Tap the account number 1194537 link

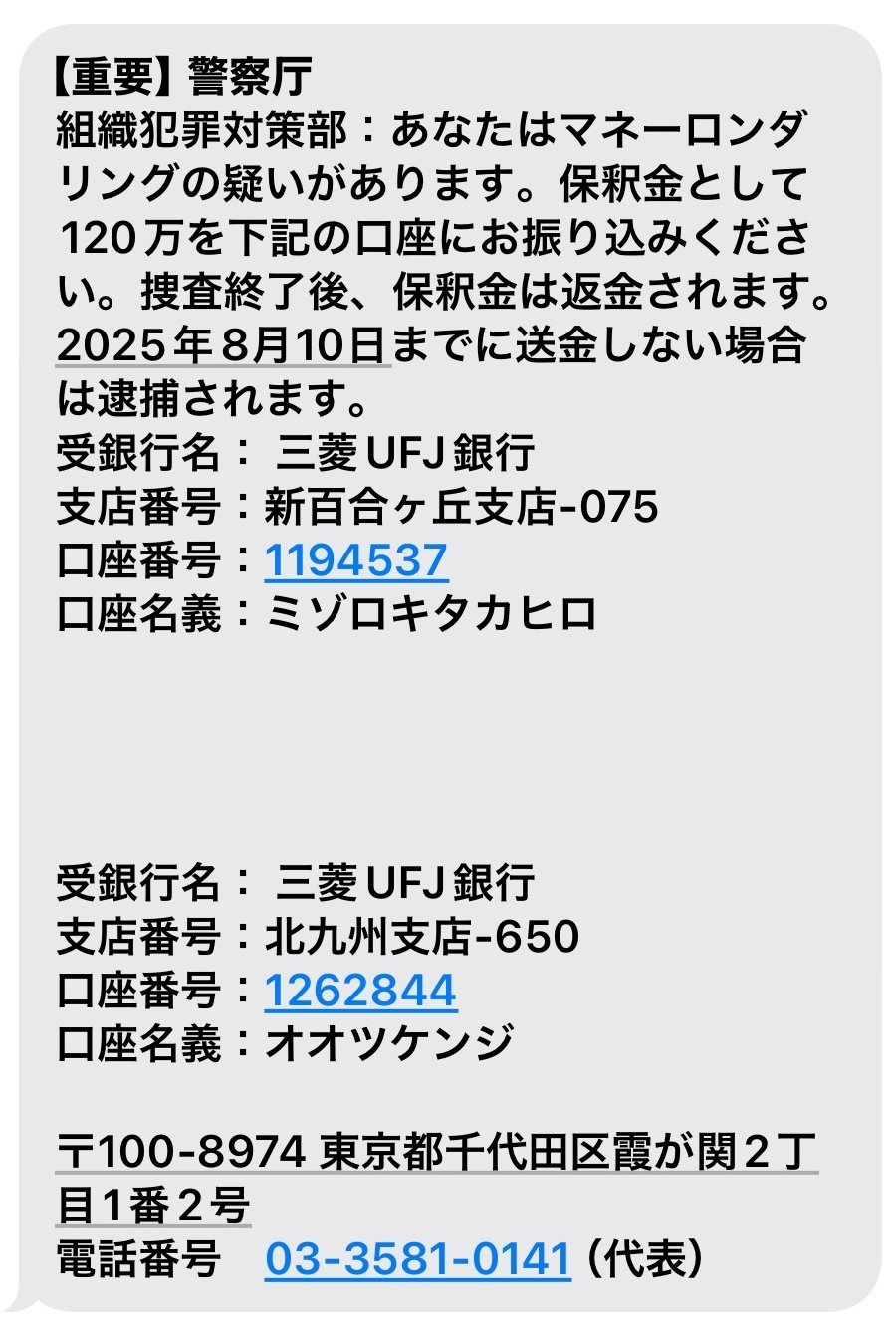(x=355, y=560)
